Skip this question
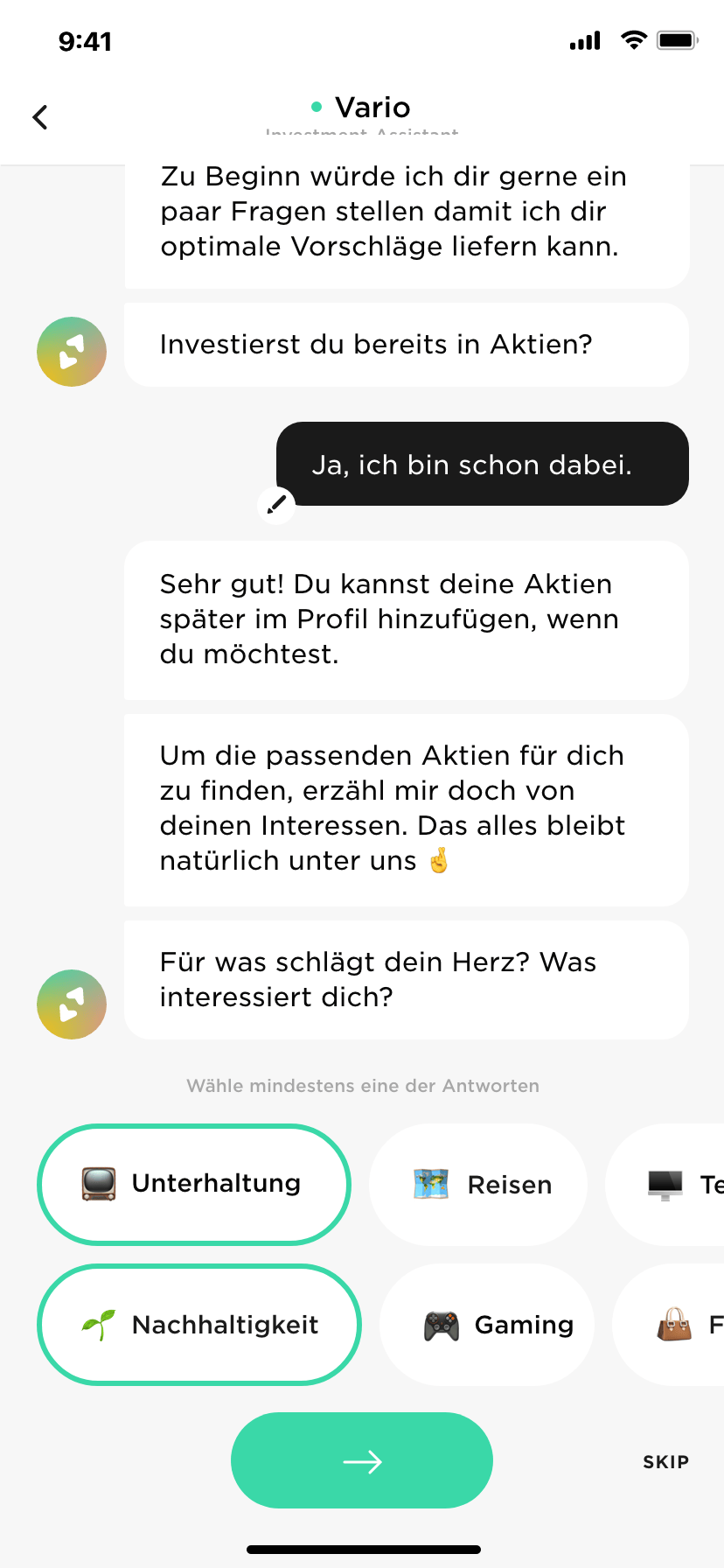This screenshot has height=1568, width=724. coord(665,1462)
